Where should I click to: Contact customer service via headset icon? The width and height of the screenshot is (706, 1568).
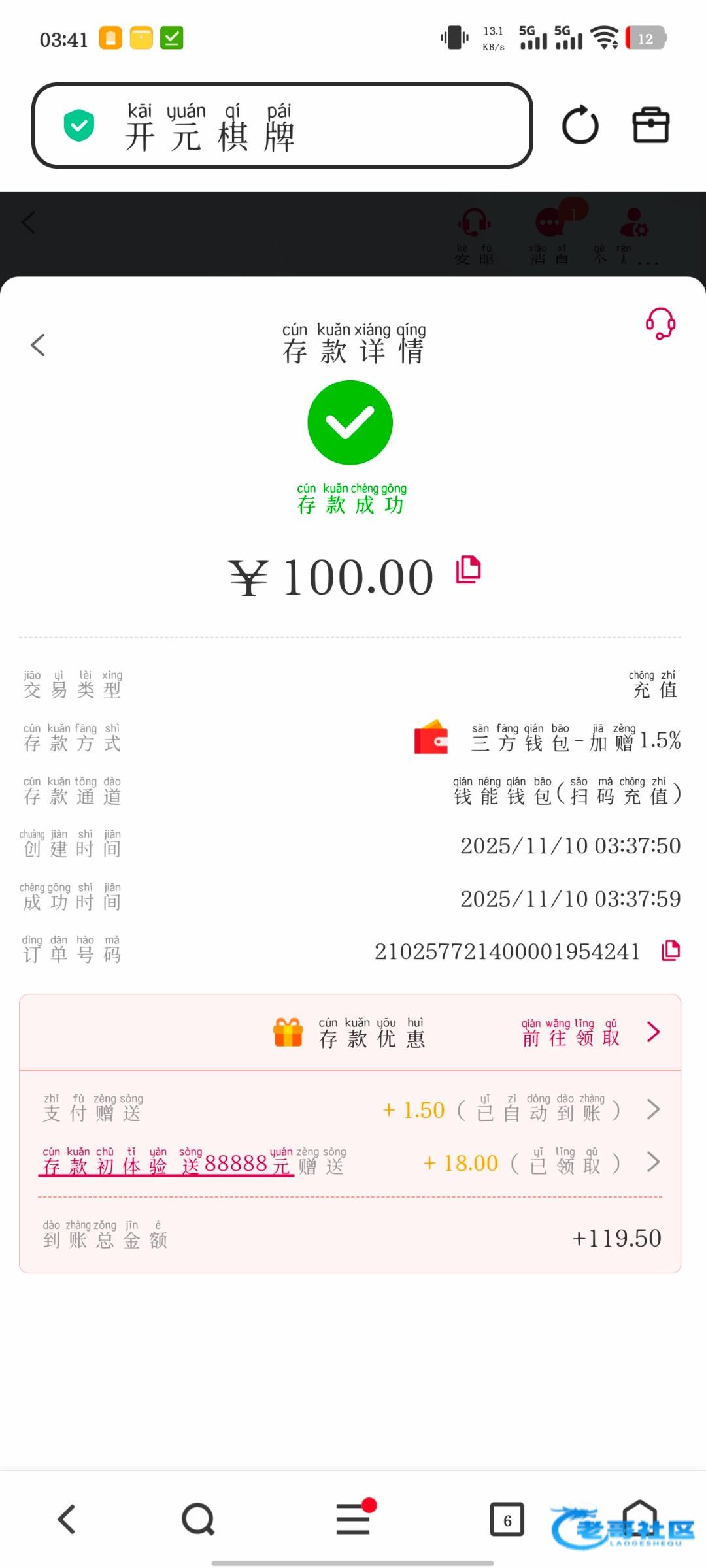[660, 323]
